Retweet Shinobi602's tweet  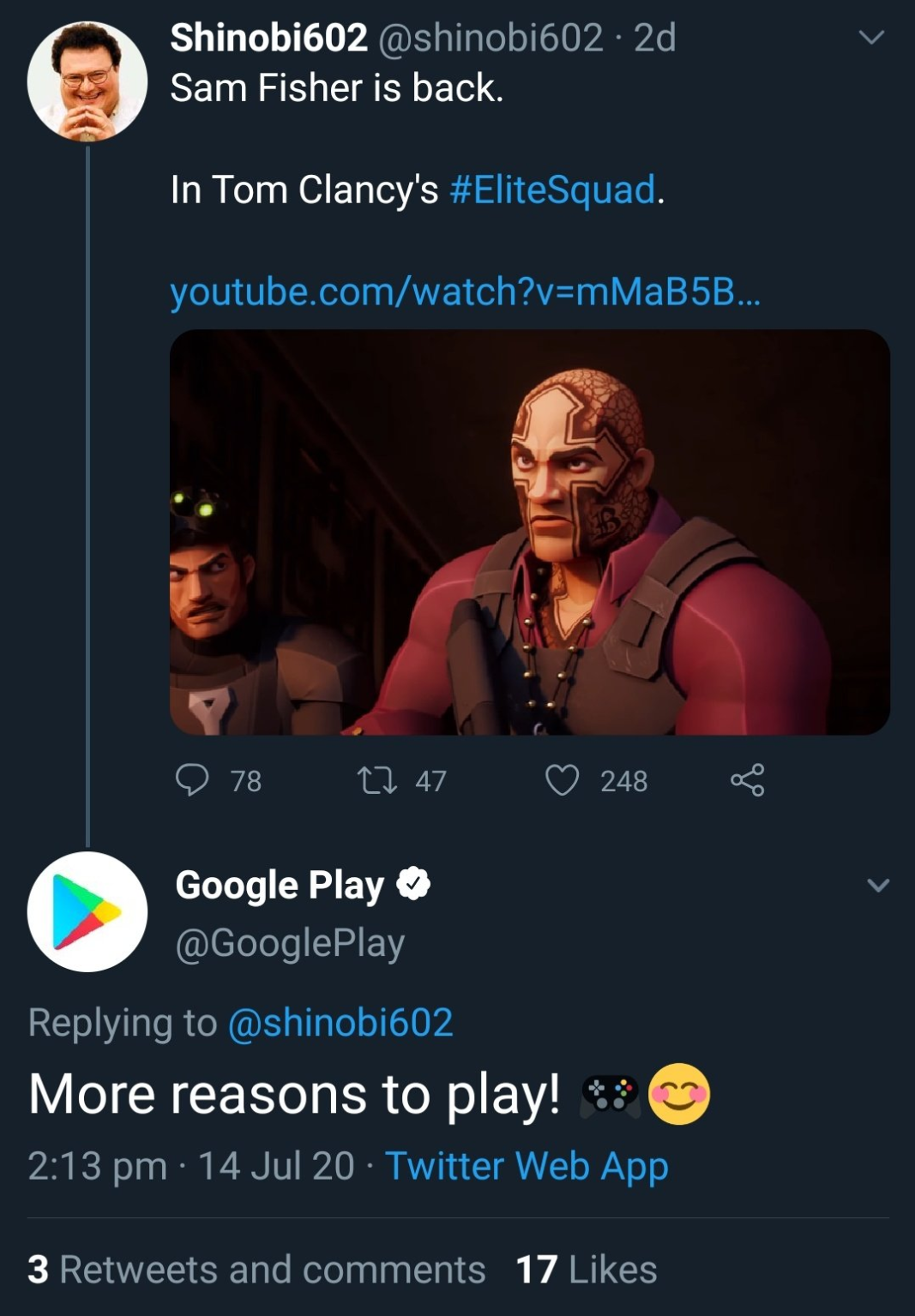click(376, 780)
